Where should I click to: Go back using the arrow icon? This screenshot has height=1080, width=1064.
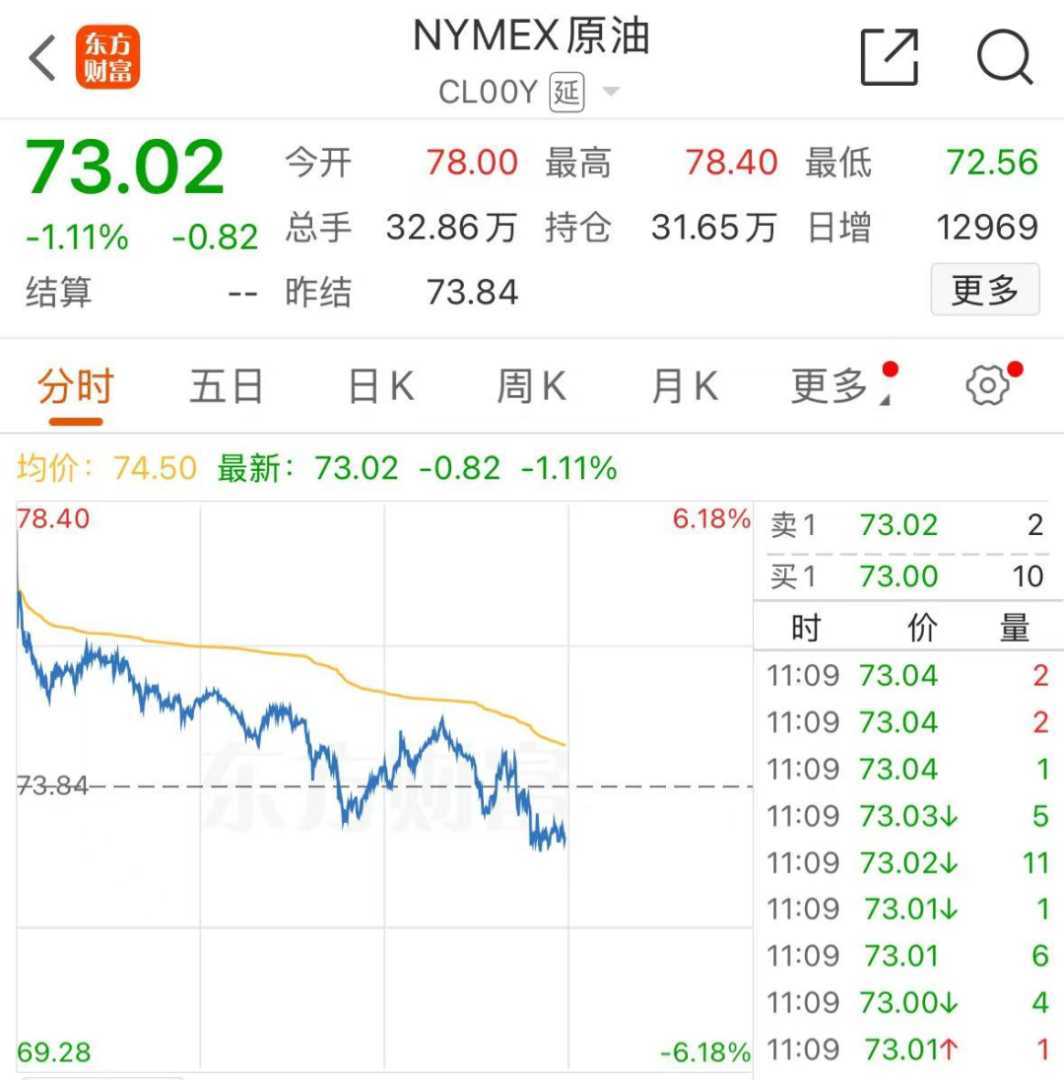click(x=42, y=58)
